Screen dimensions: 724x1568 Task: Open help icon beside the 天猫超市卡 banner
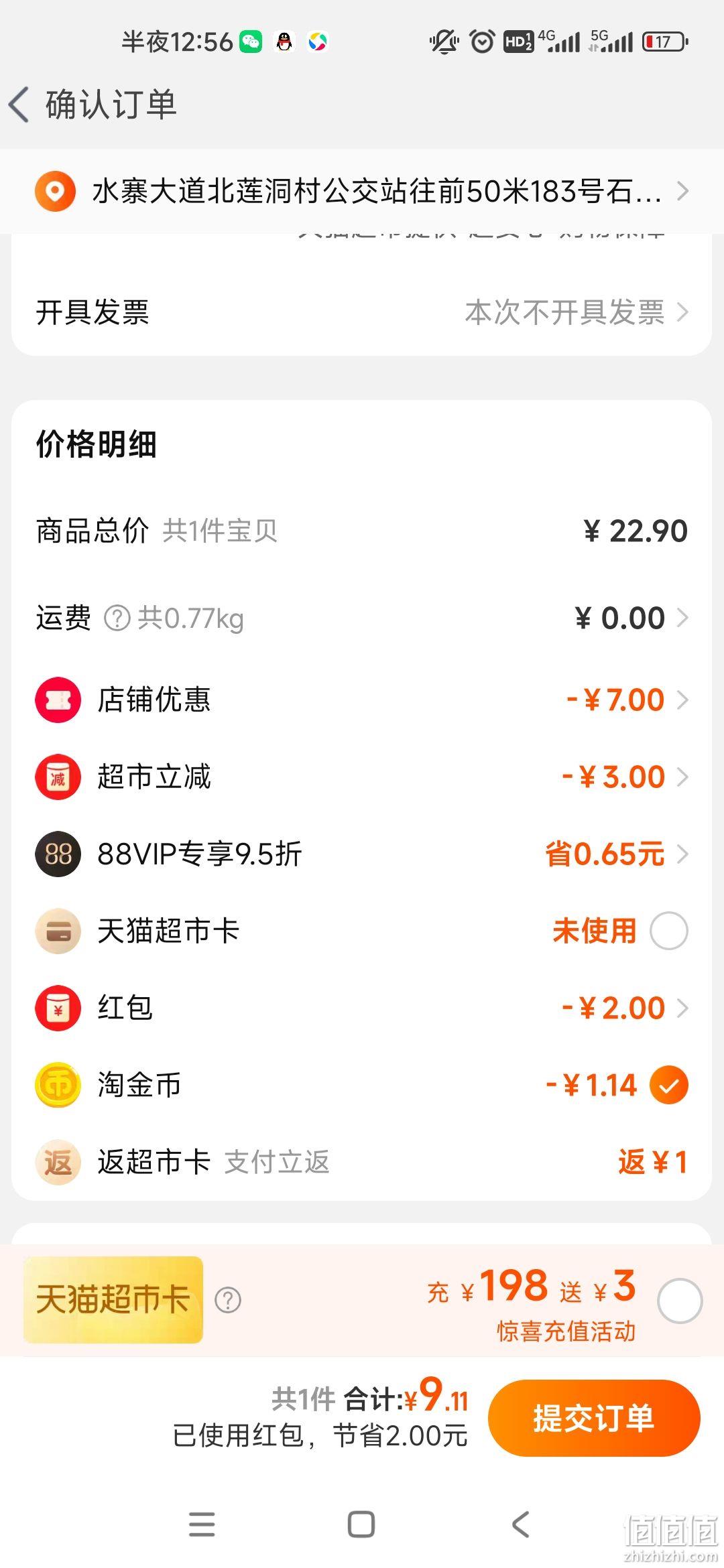(x=228, y=1300)
